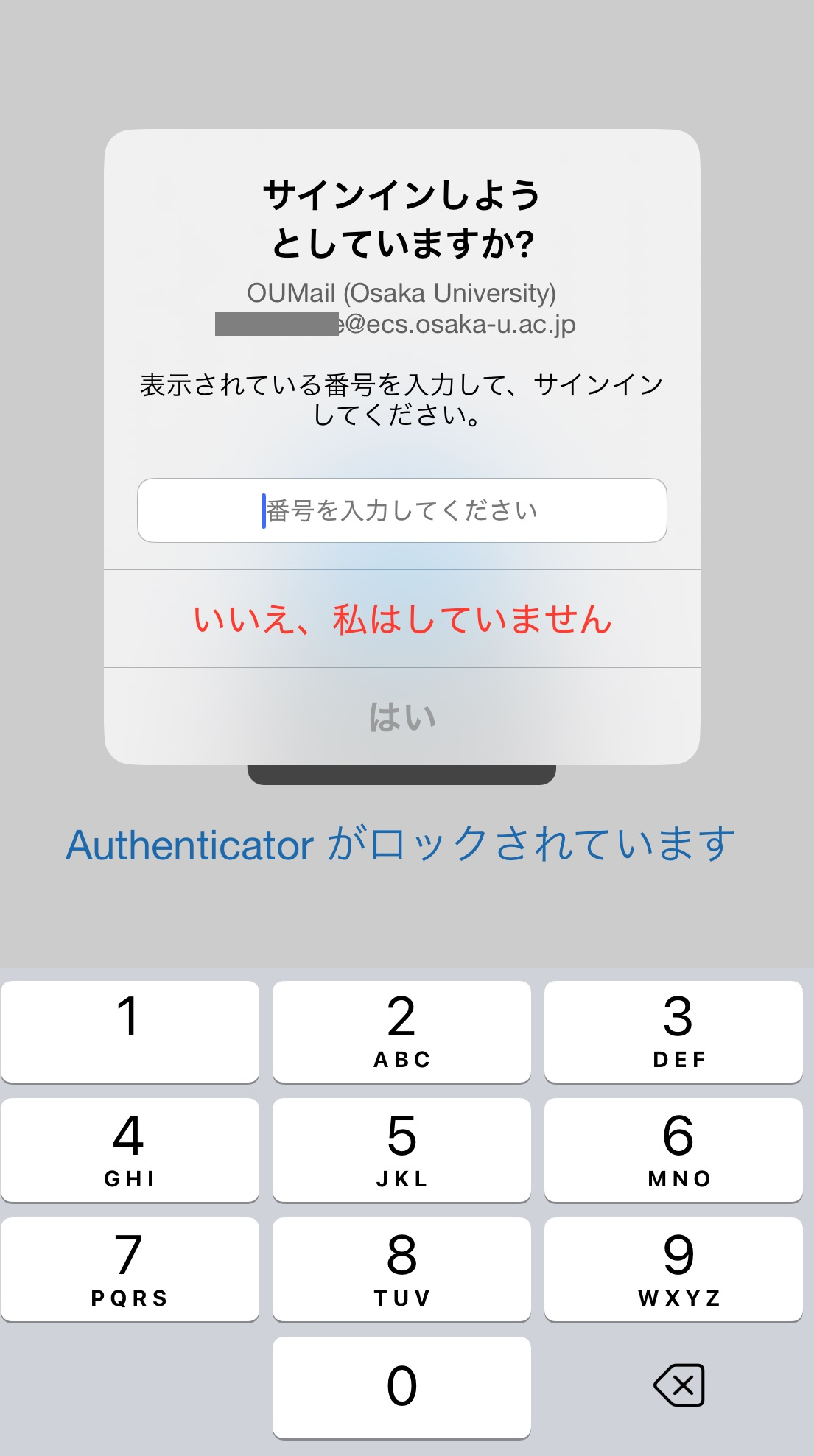The image size is (814, 1456).
Task: Enter digit 4 on keypad
Action: [x=130, y=1150]
